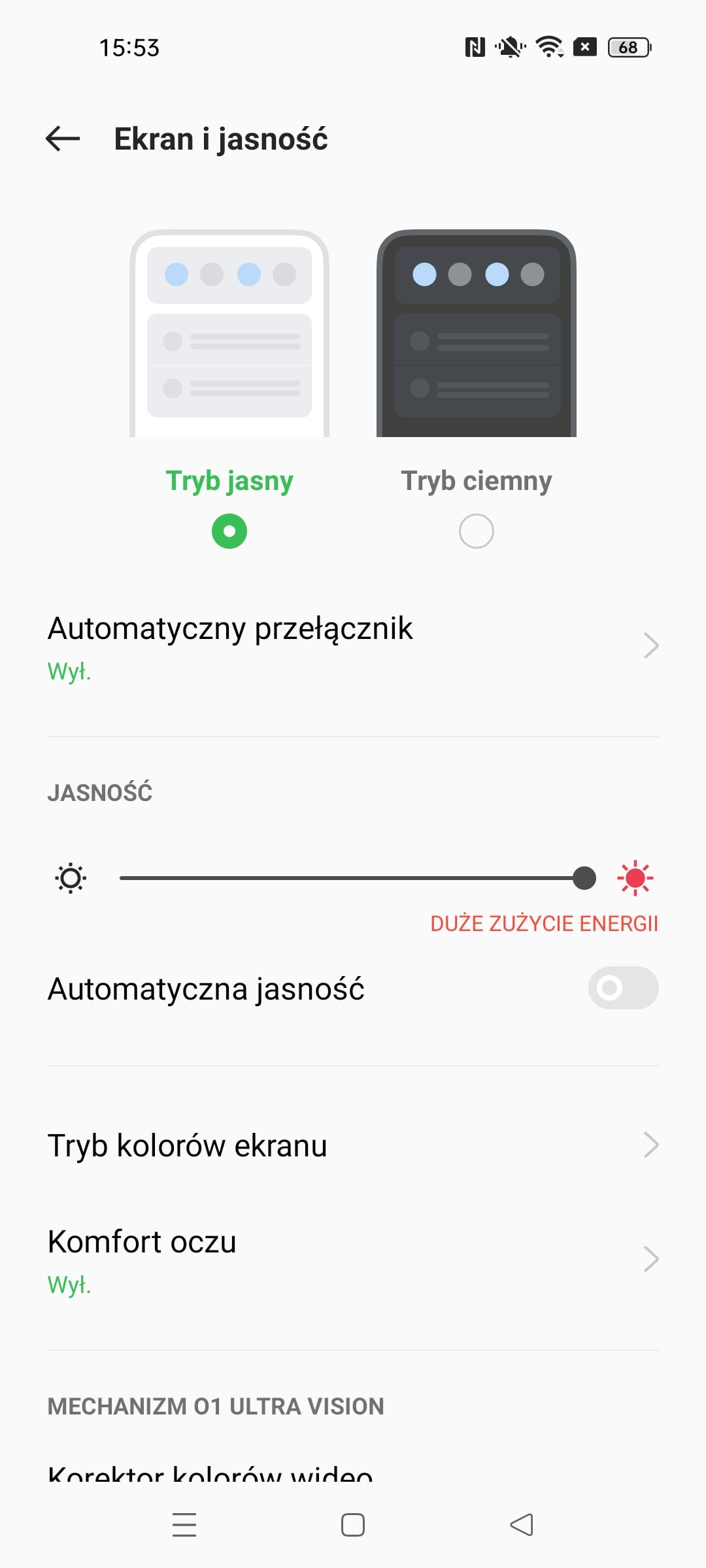Viewport: 706px width, 1568px height.
Task: Enable Automatyczna jasność switch
Action: [622, 988]
